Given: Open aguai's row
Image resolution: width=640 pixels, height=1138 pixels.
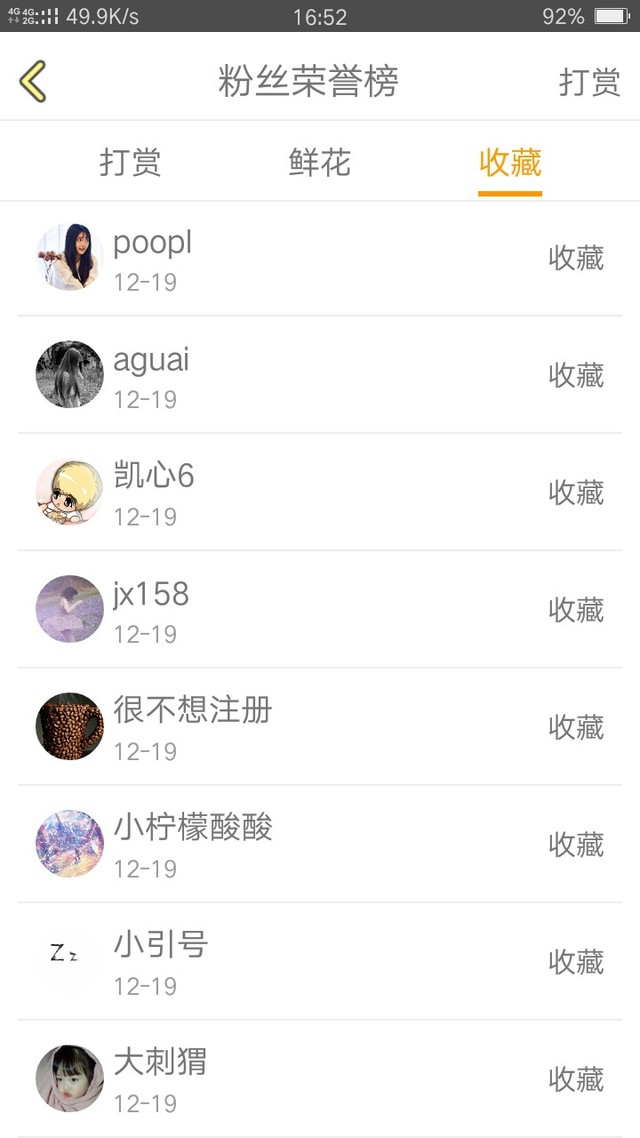Looking at the screenshot, I should 320,374.
